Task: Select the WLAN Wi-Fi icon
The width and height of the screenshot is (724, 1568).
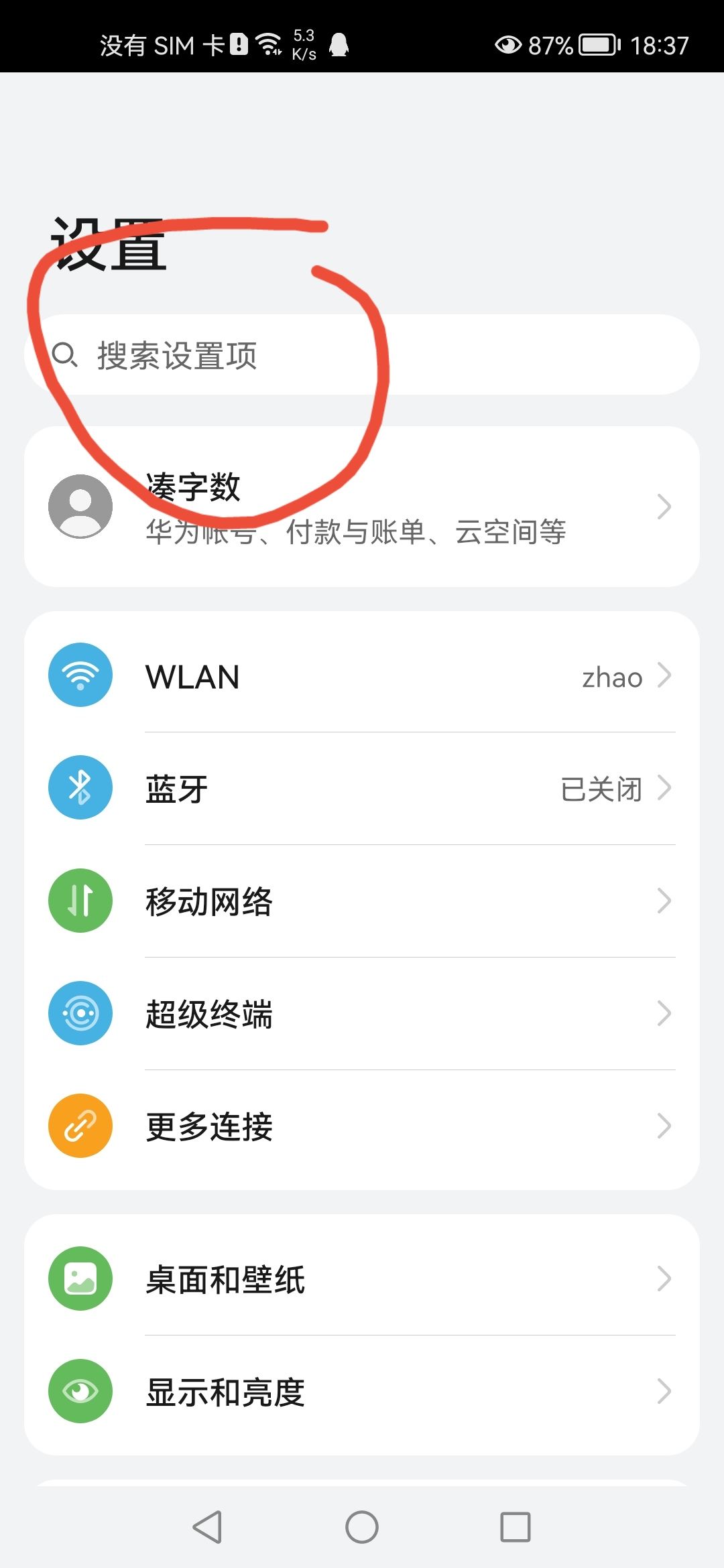Action: [80, 675]
